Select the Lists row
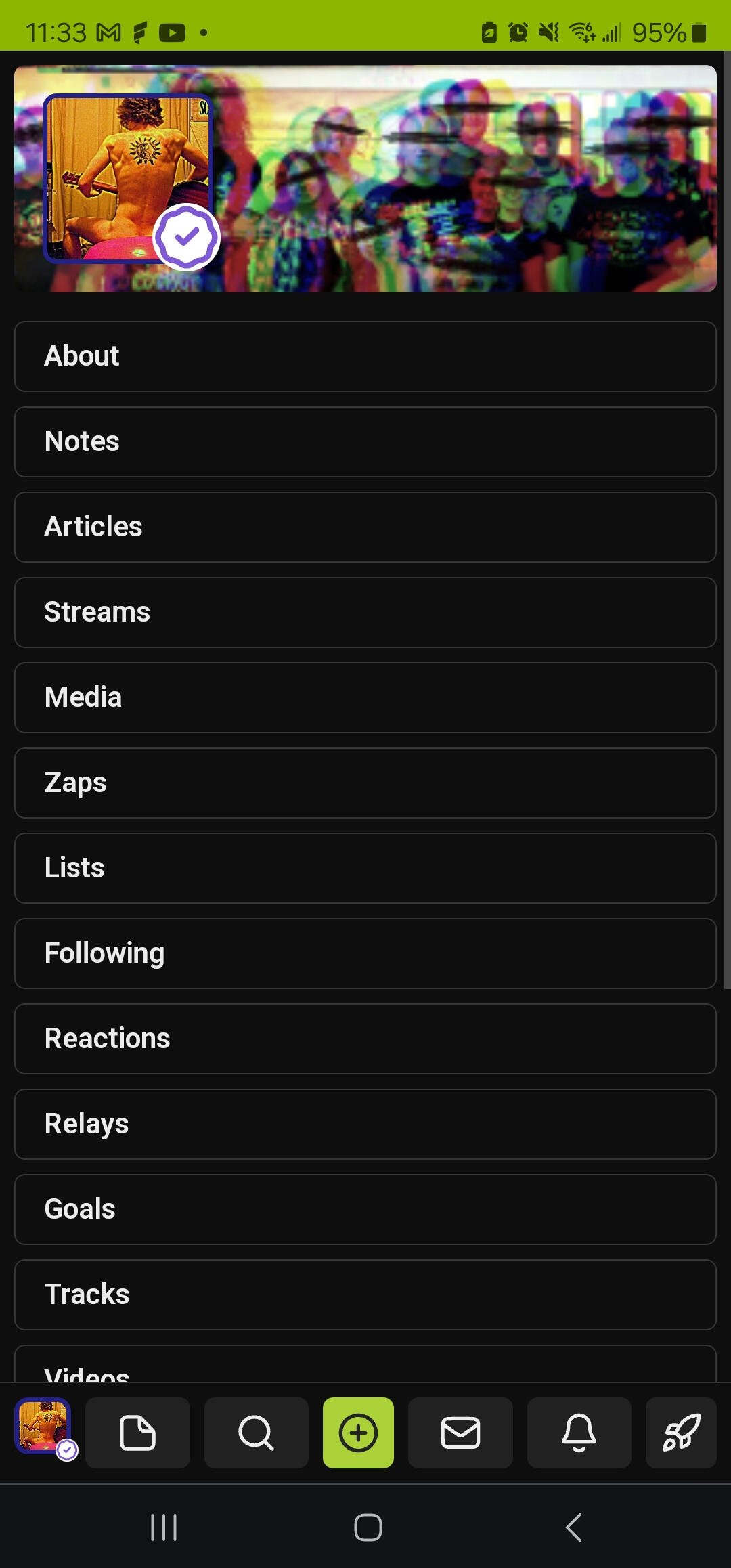The width and height of the screenshot is (731, 1568). [x=365, y=868]
